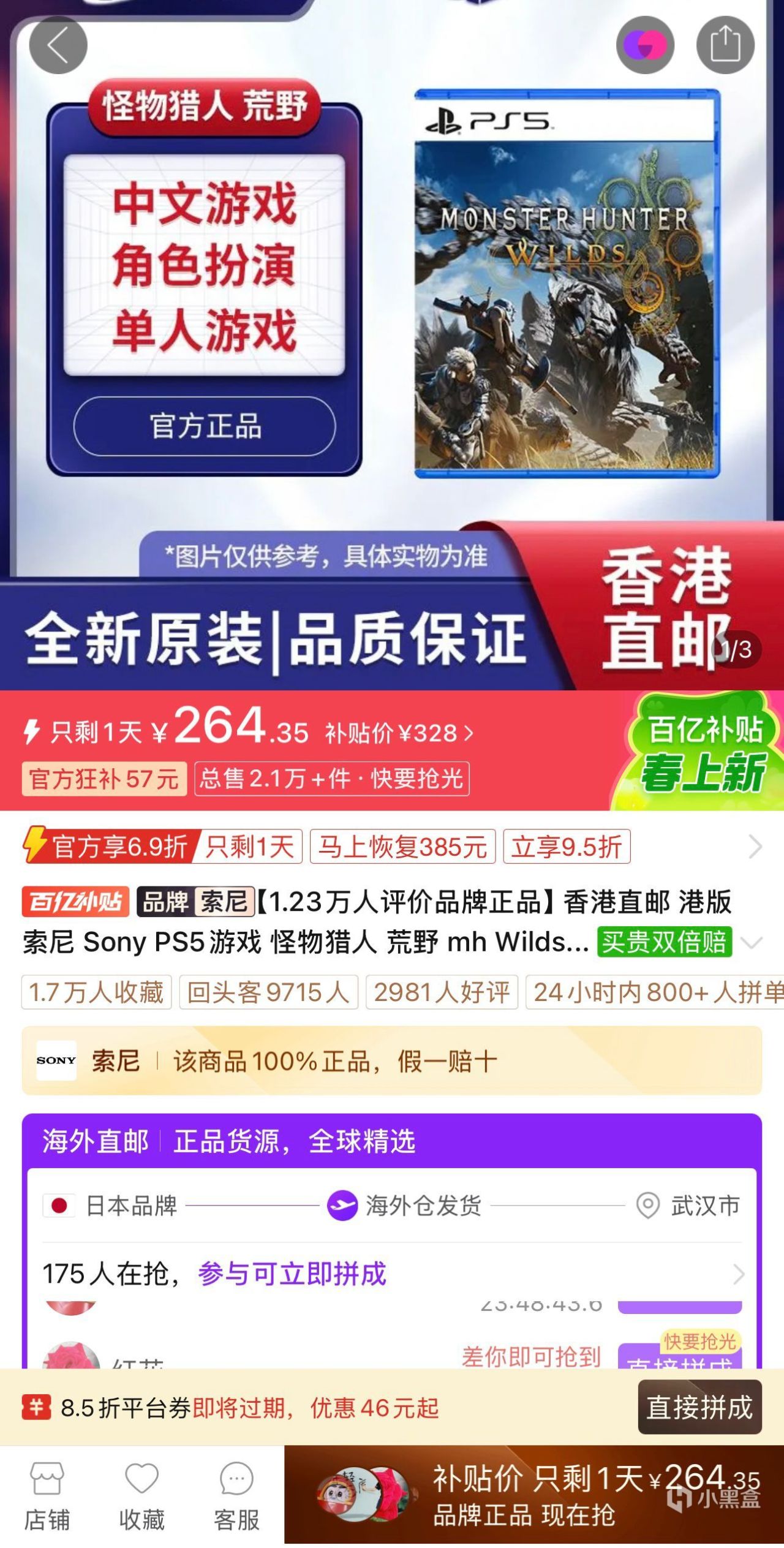This screenshot has height=1548, width=784.
Task: Open the 百亿补贴 春上新 promotion badge
Action: (x=703, y=751)
